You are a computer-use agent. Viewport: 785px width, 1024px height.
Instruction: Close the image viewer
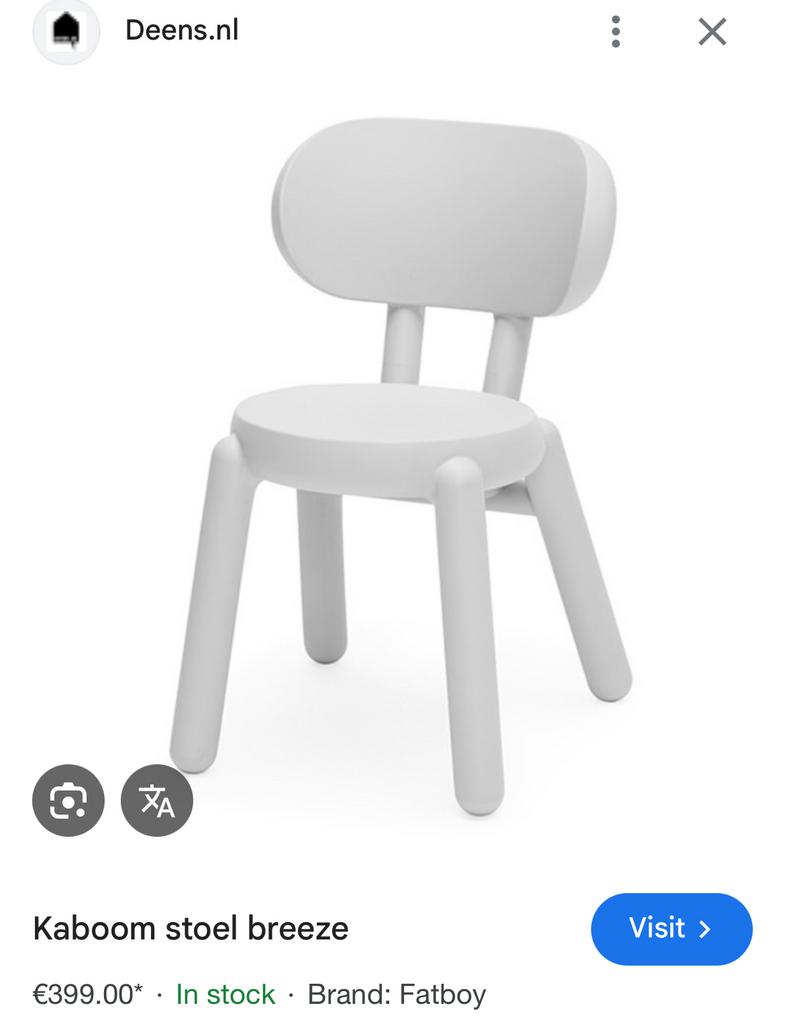coord(712,32)
